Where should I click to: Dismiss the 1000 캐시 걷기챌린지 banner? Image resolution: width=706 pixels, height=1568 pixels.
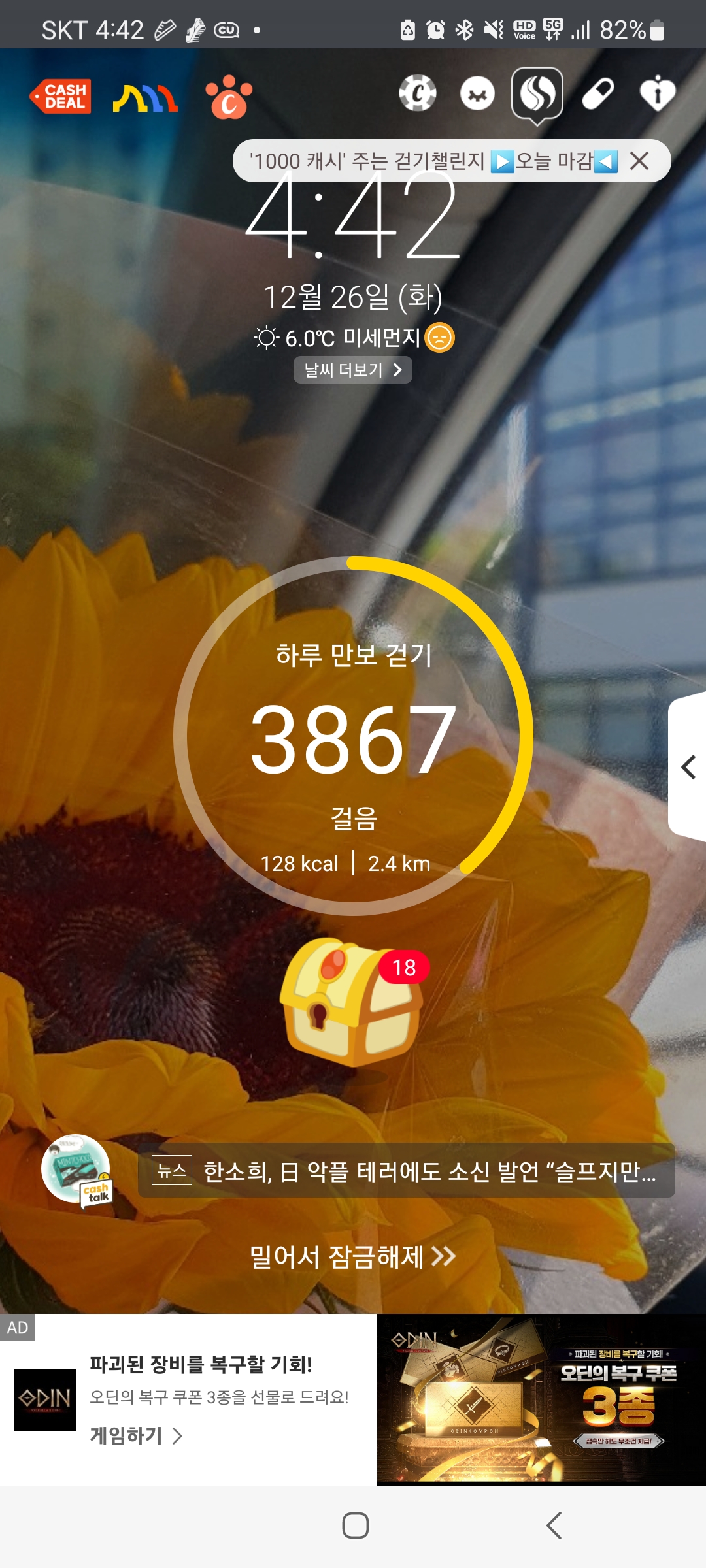coord(639,161)
